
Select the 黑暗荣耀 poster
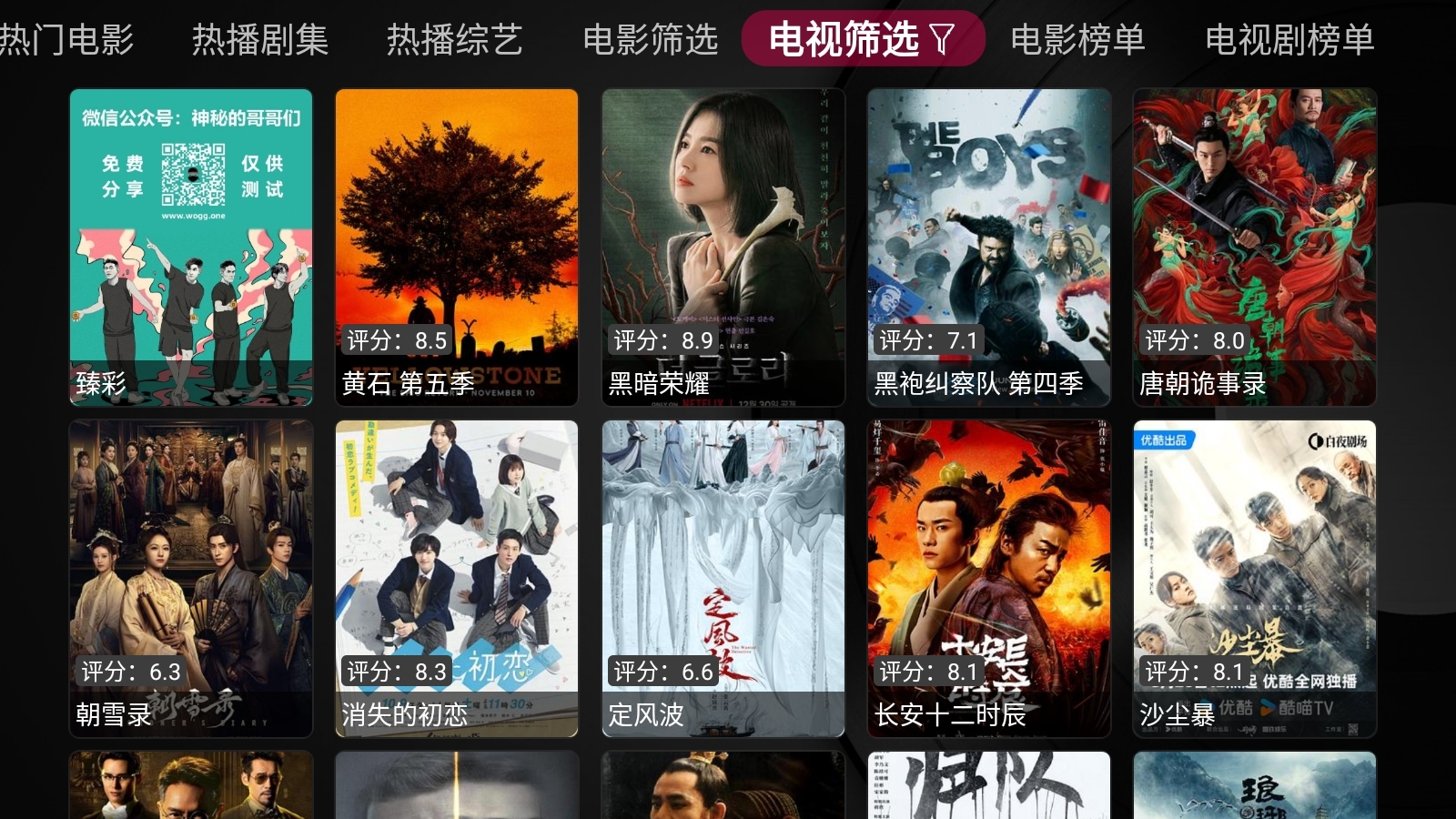pyautogui.click(x=723, y=247)
